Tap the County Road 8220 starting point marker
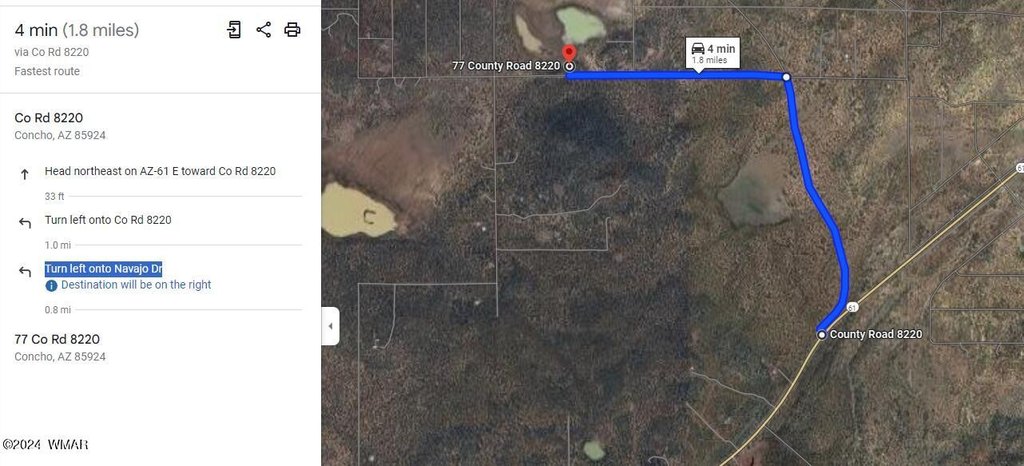Screen dimensions: 1024x466 (x=822, y=334)
